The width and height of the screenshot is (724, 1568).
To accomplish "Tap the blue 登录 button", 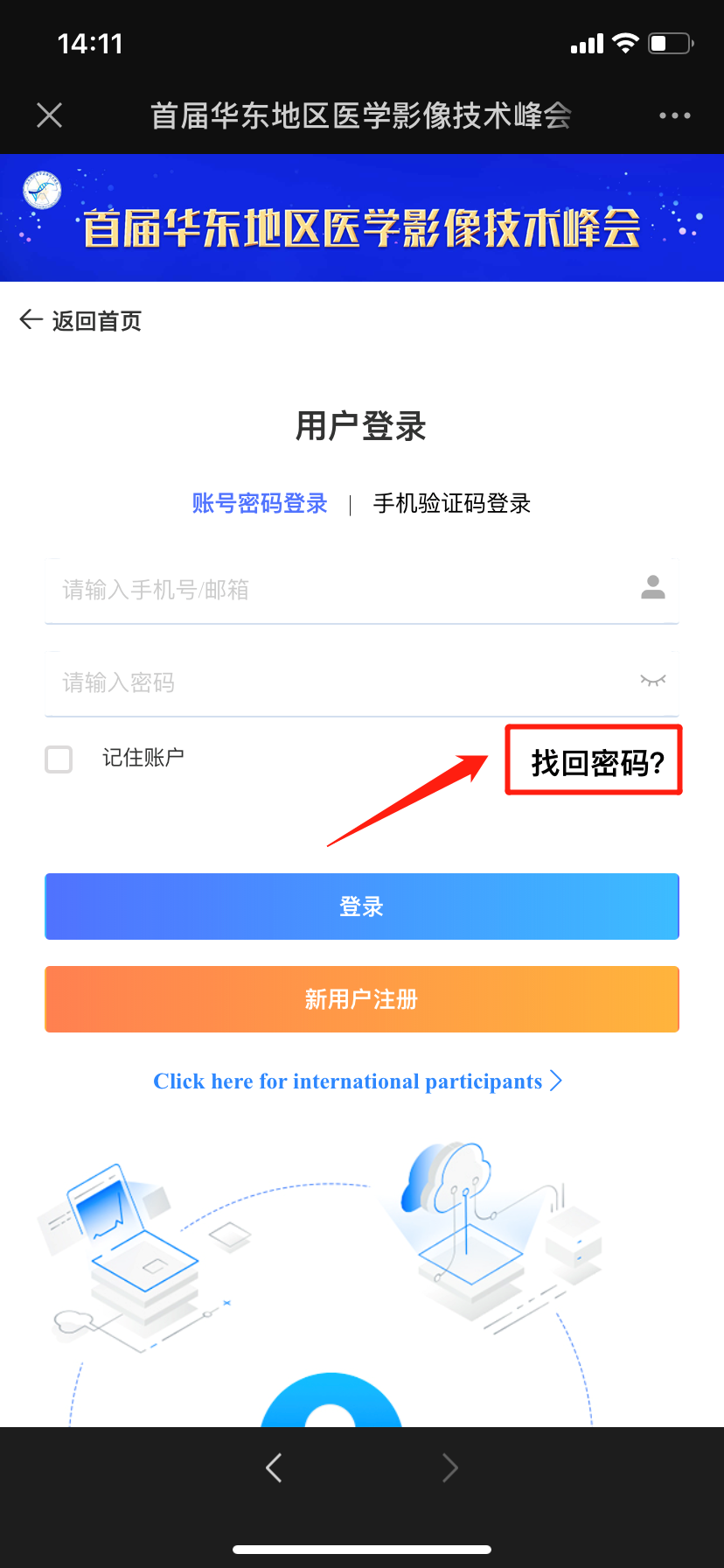I will tap(362, 906).
